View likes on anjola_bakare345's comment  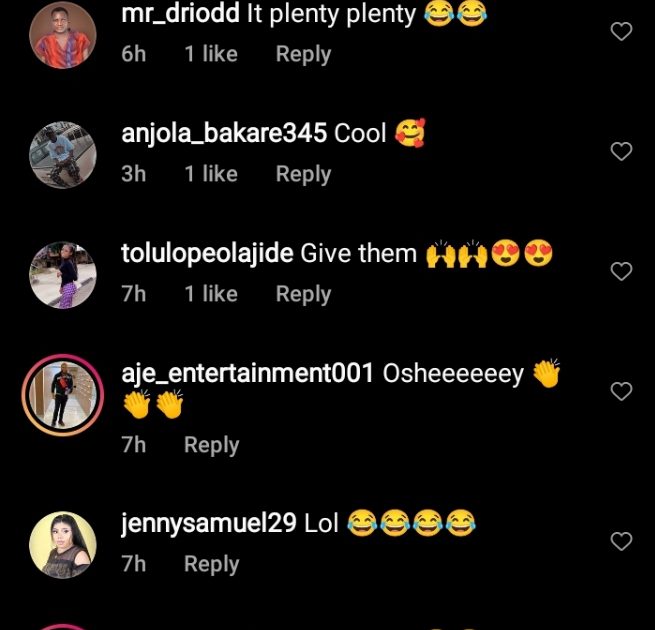[x=211, y=174]
